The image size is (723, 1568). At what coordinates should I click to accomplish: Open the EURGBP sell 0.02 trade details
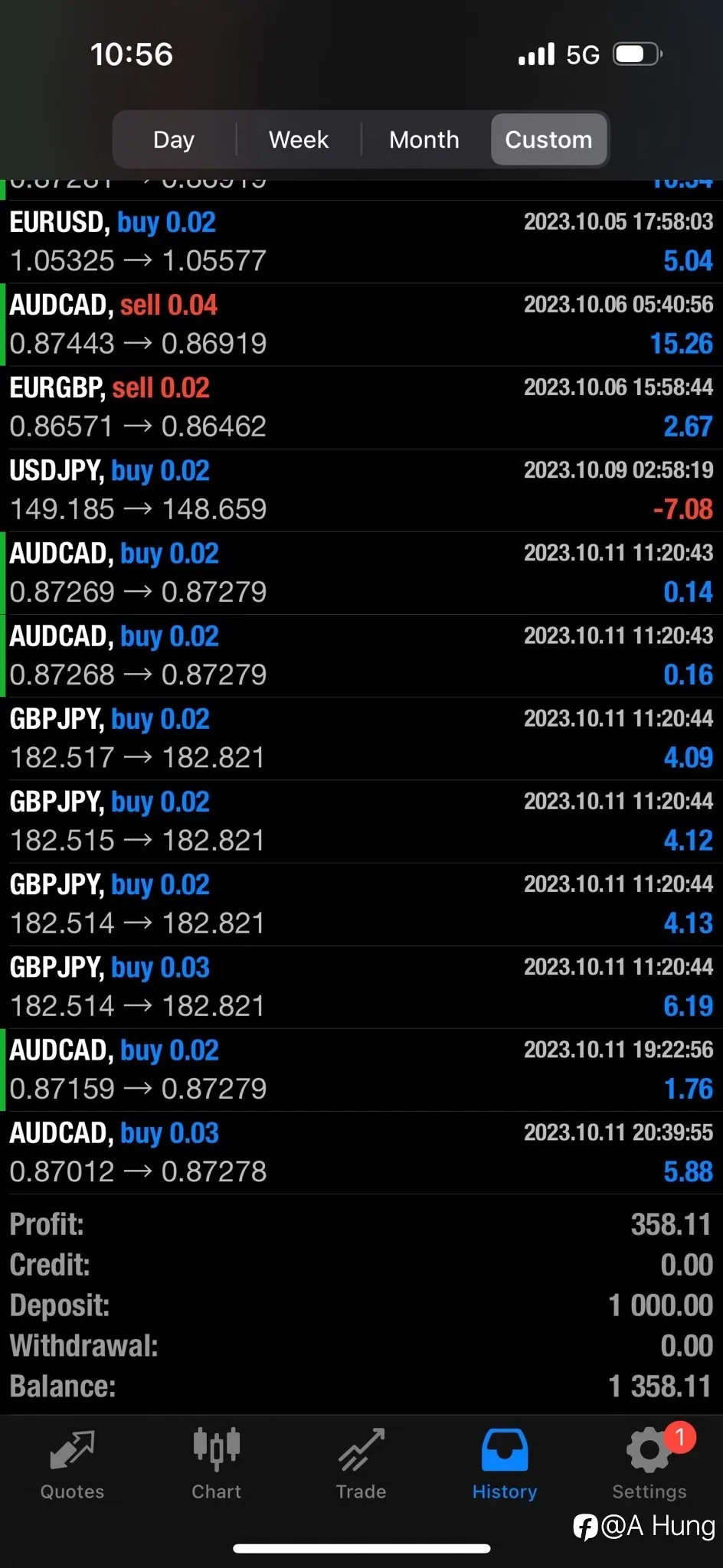361,407
